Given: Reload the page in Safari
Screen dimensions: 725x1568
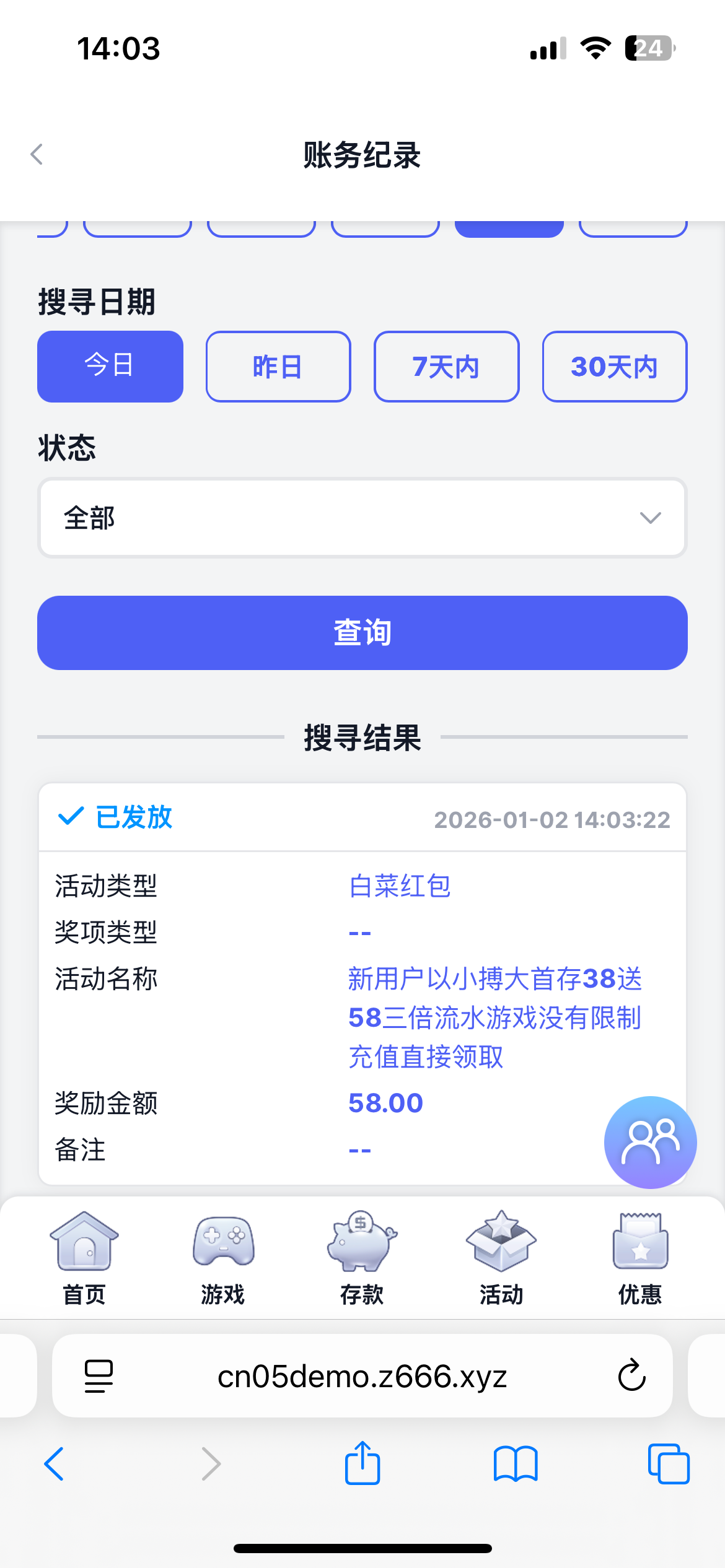Looking at the screenshot, I should pos(631,1376).
